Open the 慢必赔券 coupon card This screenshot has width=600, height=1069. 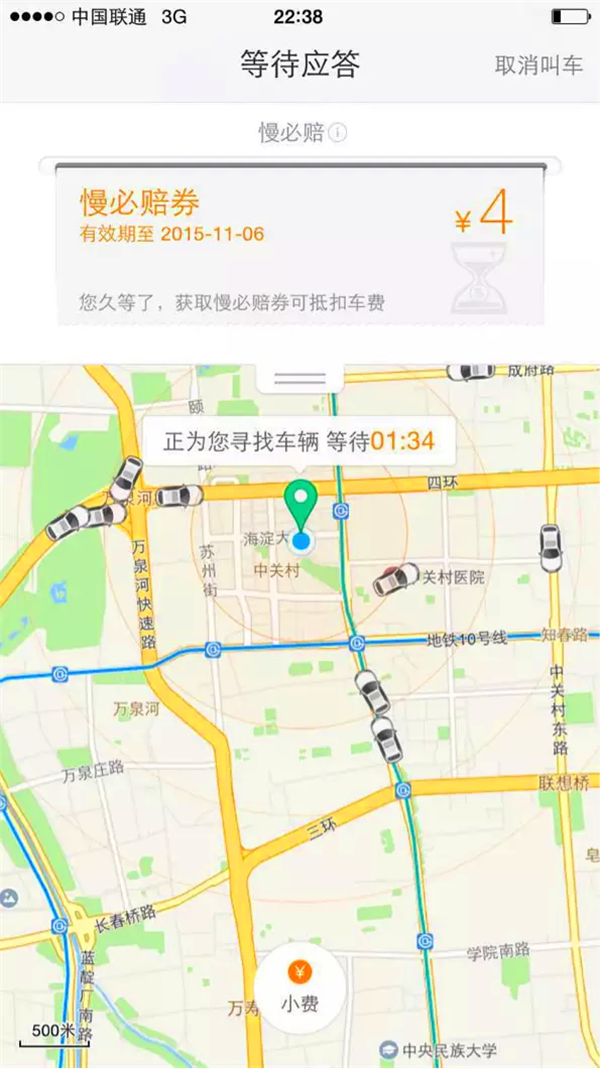pos(300,243)
